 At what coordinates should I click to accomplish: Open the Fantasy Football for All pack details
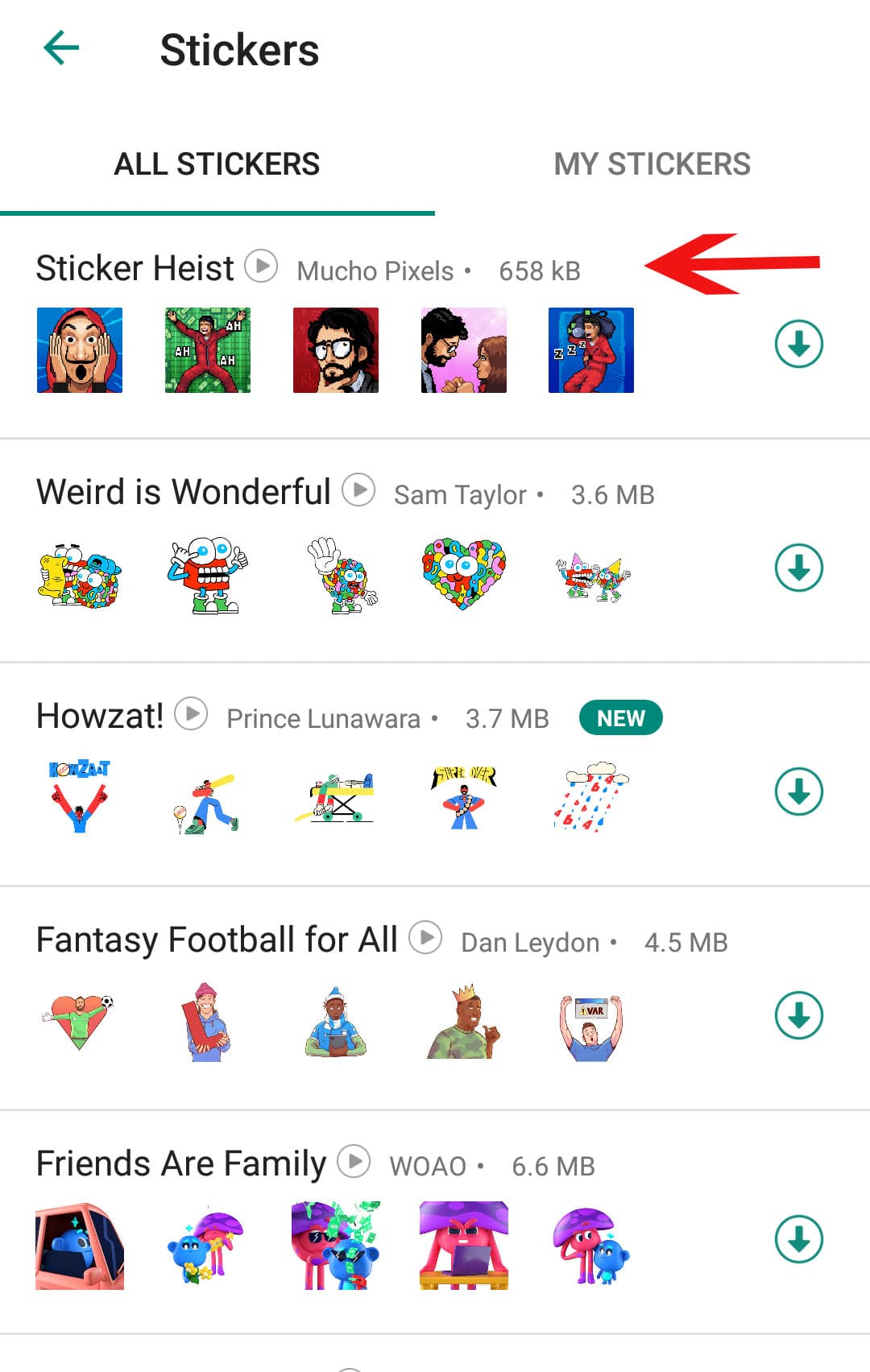click(217, 940)
